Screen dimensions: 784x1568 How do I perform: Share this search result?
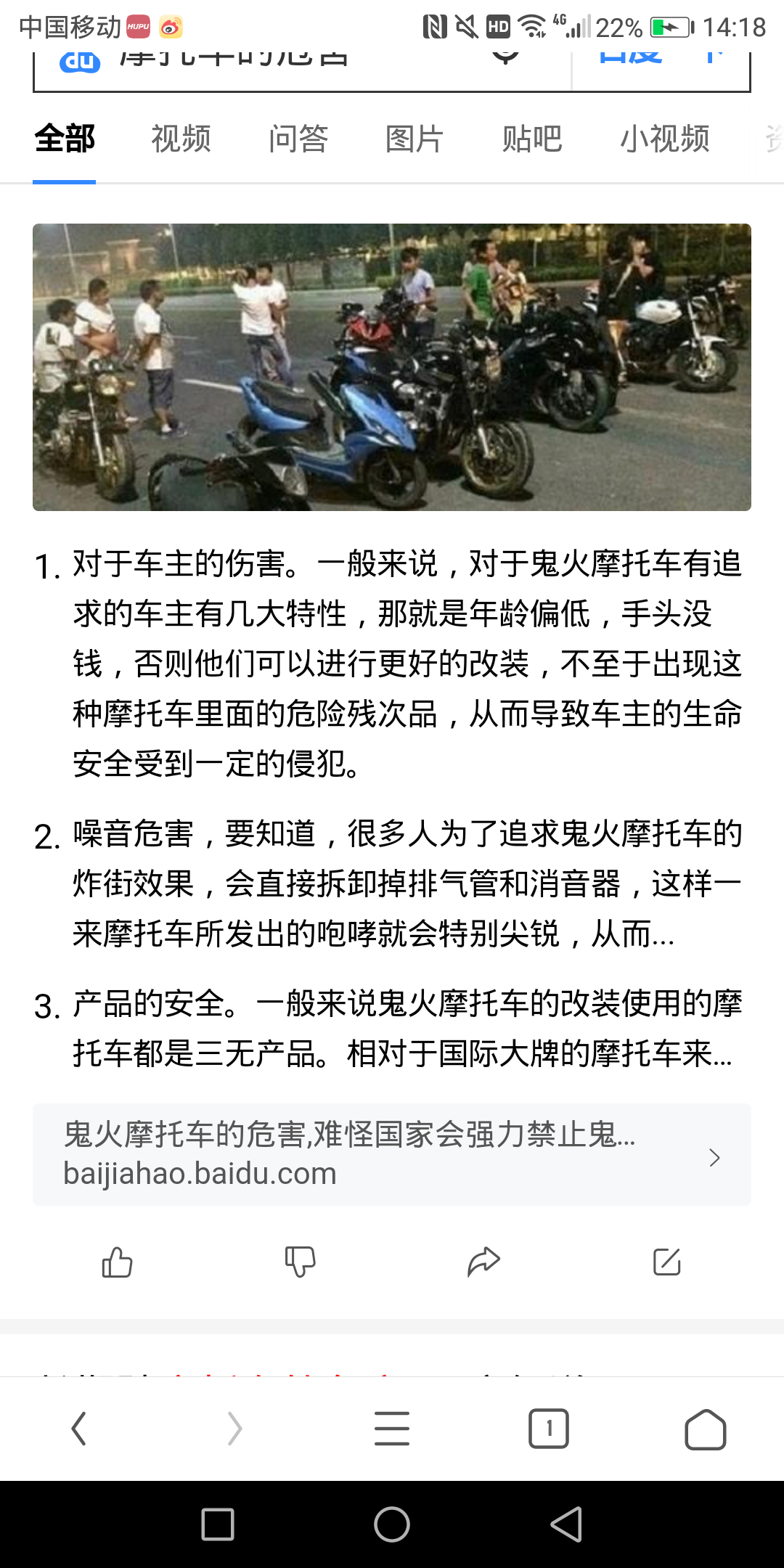[483, 1262]
